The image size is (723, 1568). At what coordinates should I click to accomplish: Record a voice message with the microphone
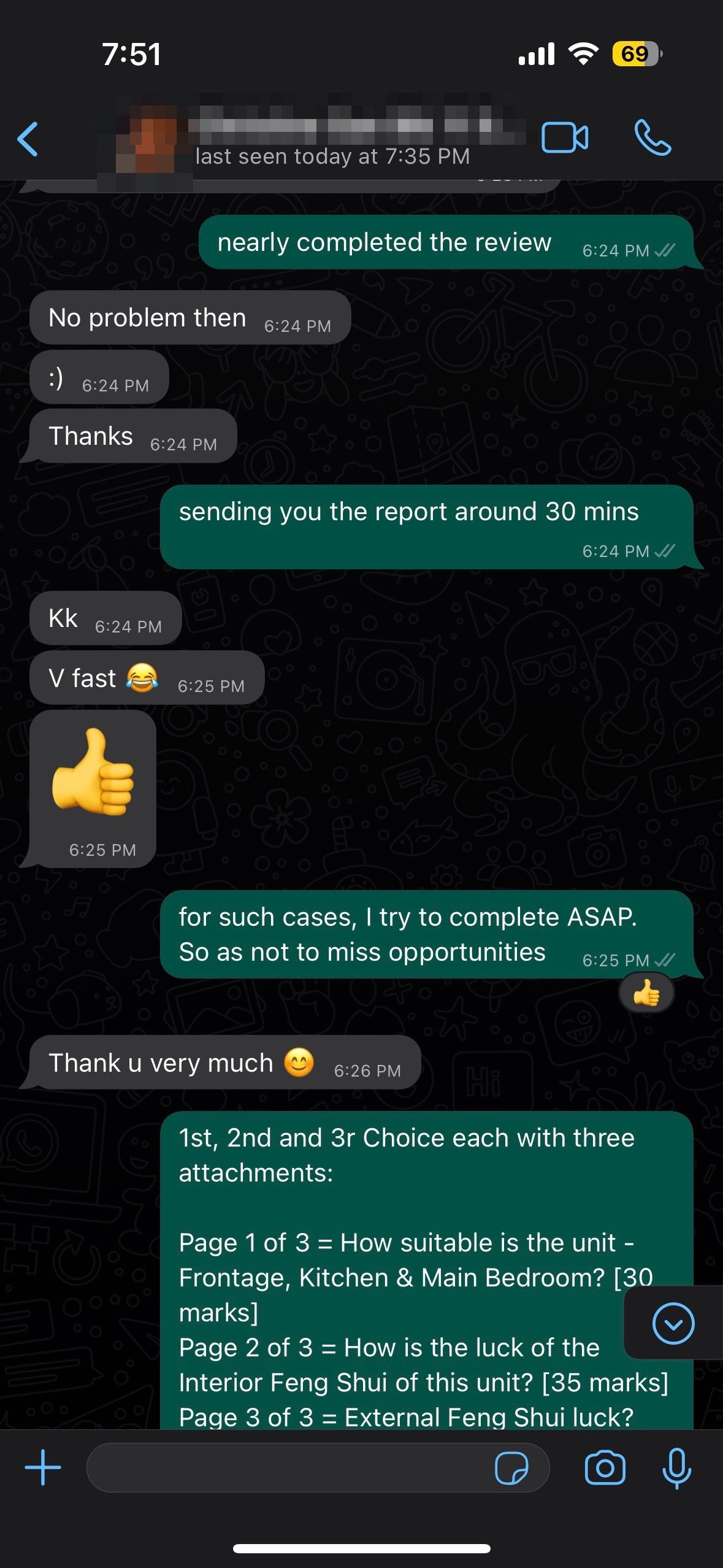point(676,1467)
